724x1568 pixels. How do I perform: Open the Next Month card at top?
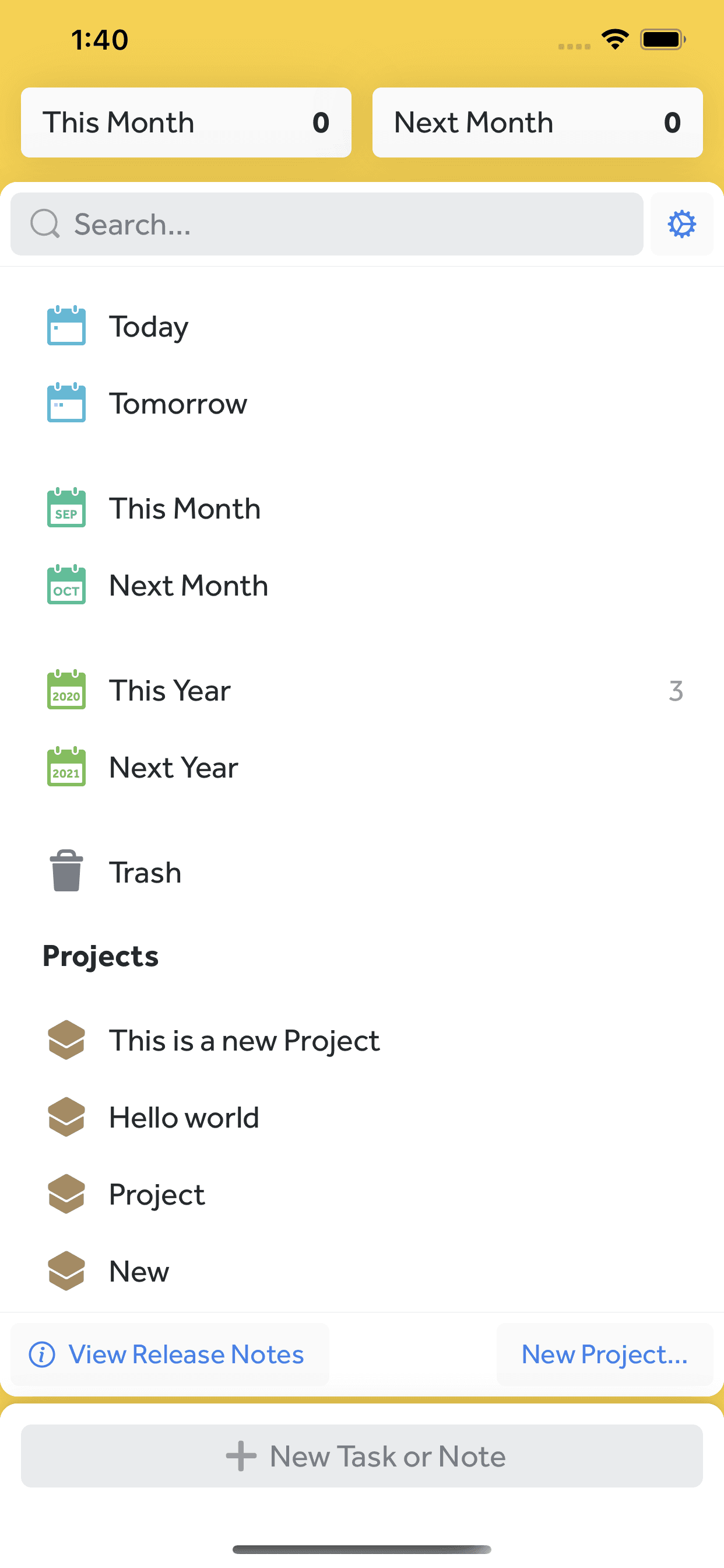[537, 123]
